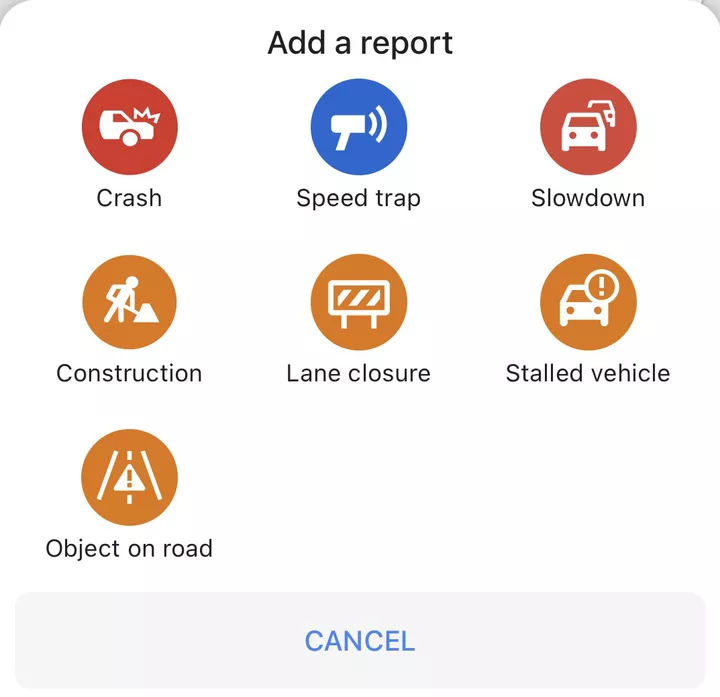Report a crash

129,127
